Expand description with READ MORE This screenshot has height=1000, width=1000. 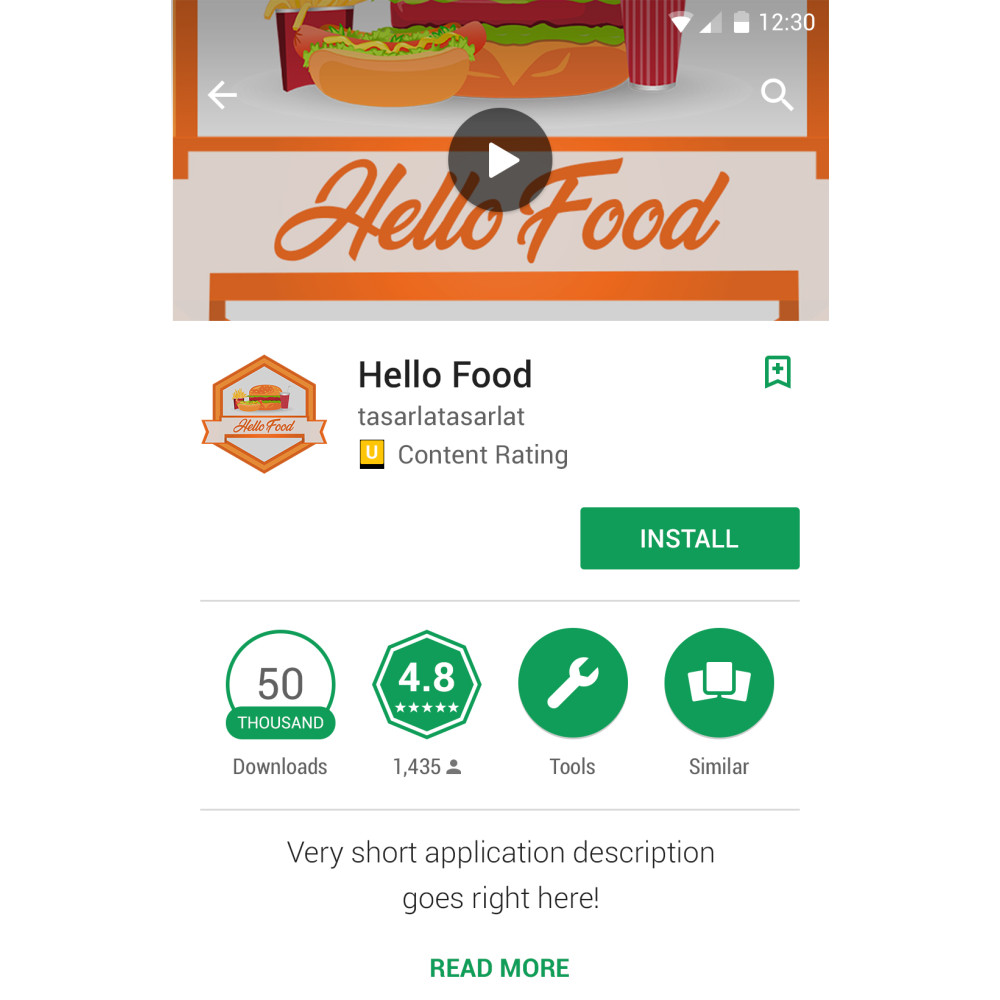point(499,968)
